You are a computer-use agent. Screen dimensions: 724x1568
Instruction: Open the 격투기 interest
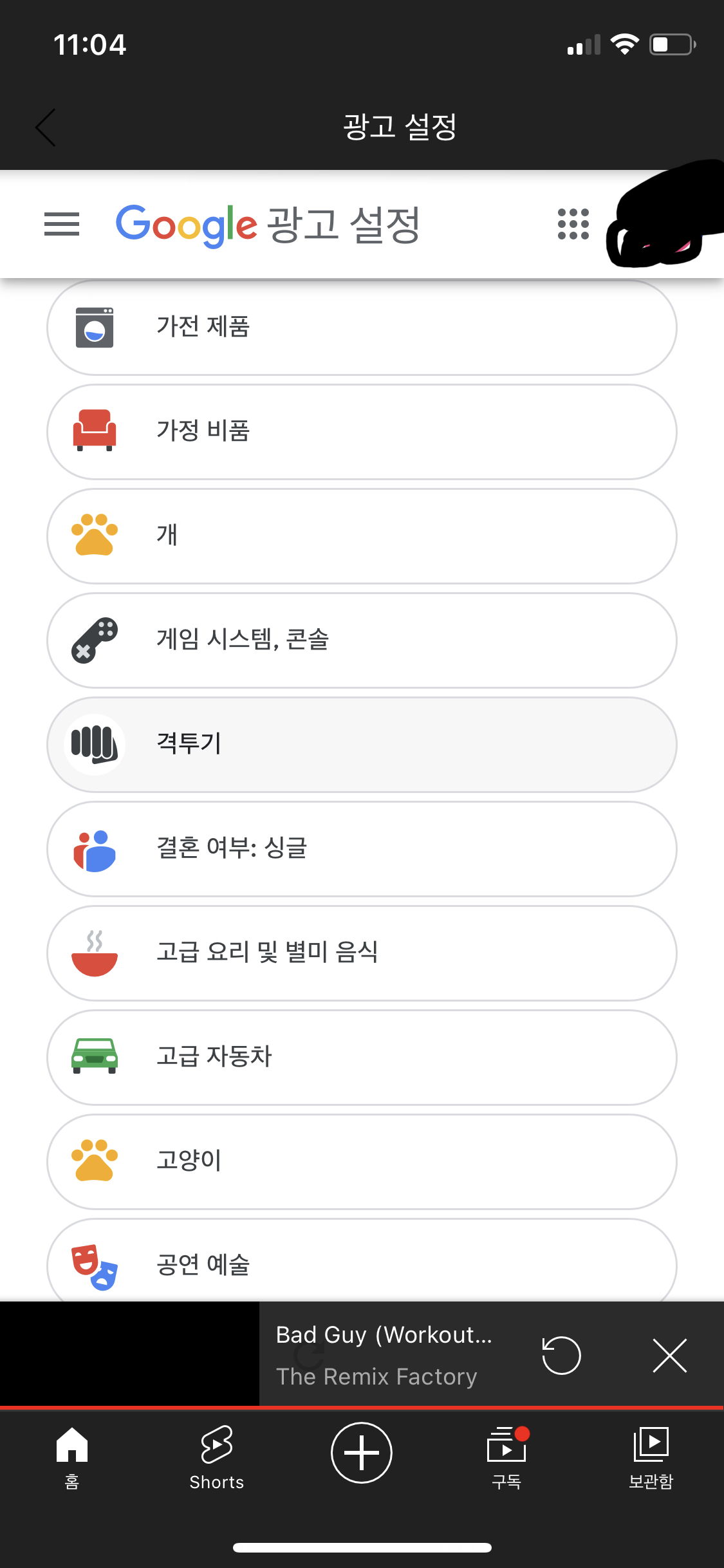pos(362,745)
